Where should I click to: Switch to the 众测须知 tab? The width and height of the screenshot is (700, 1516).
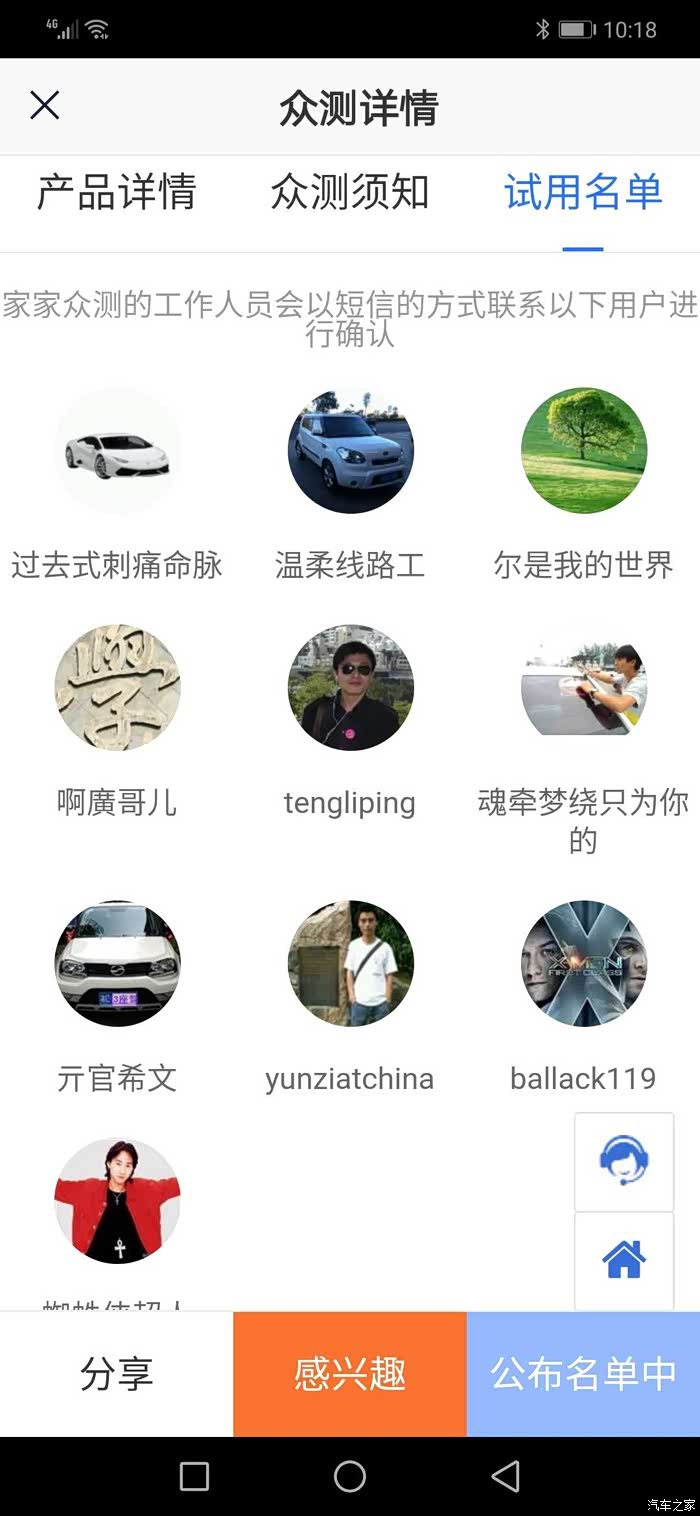coord(349,192)
